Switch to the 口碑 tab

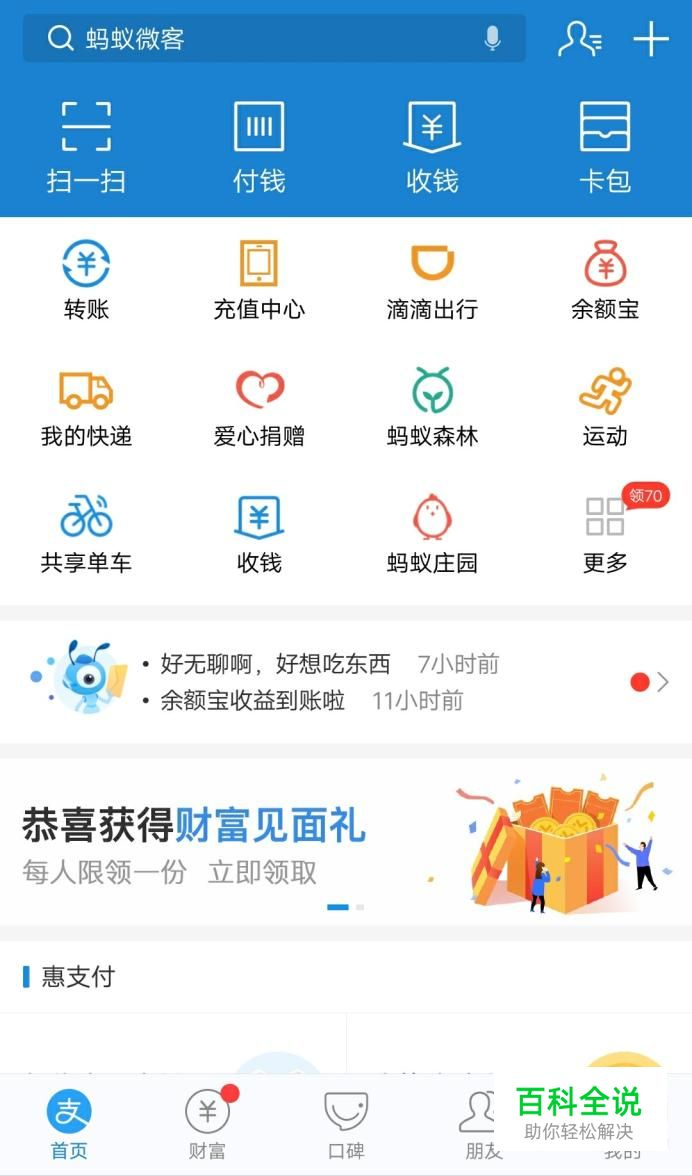(346, 1125)
